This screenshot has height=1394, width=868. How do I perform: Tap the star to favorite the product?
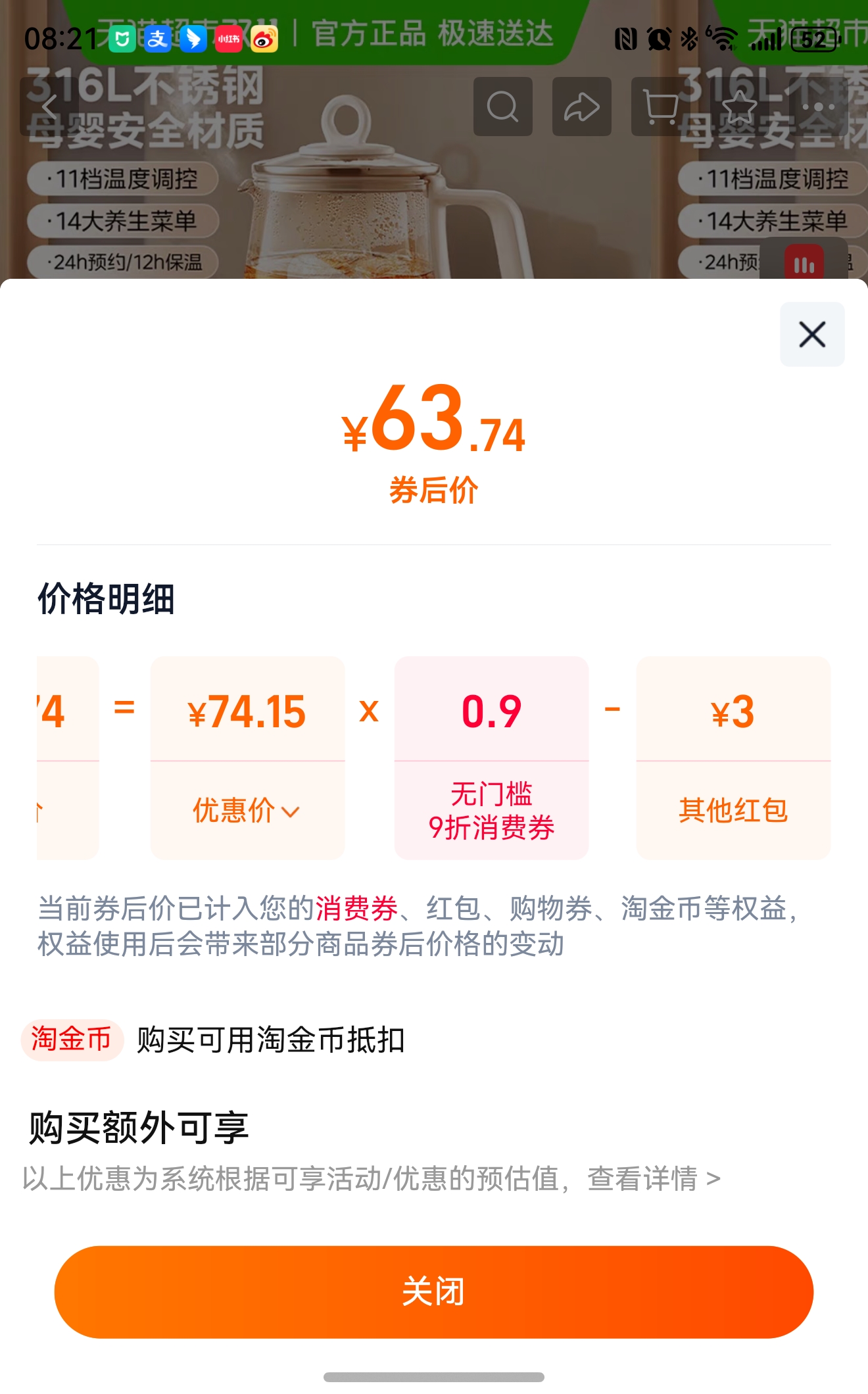click(x=739, y=107)
